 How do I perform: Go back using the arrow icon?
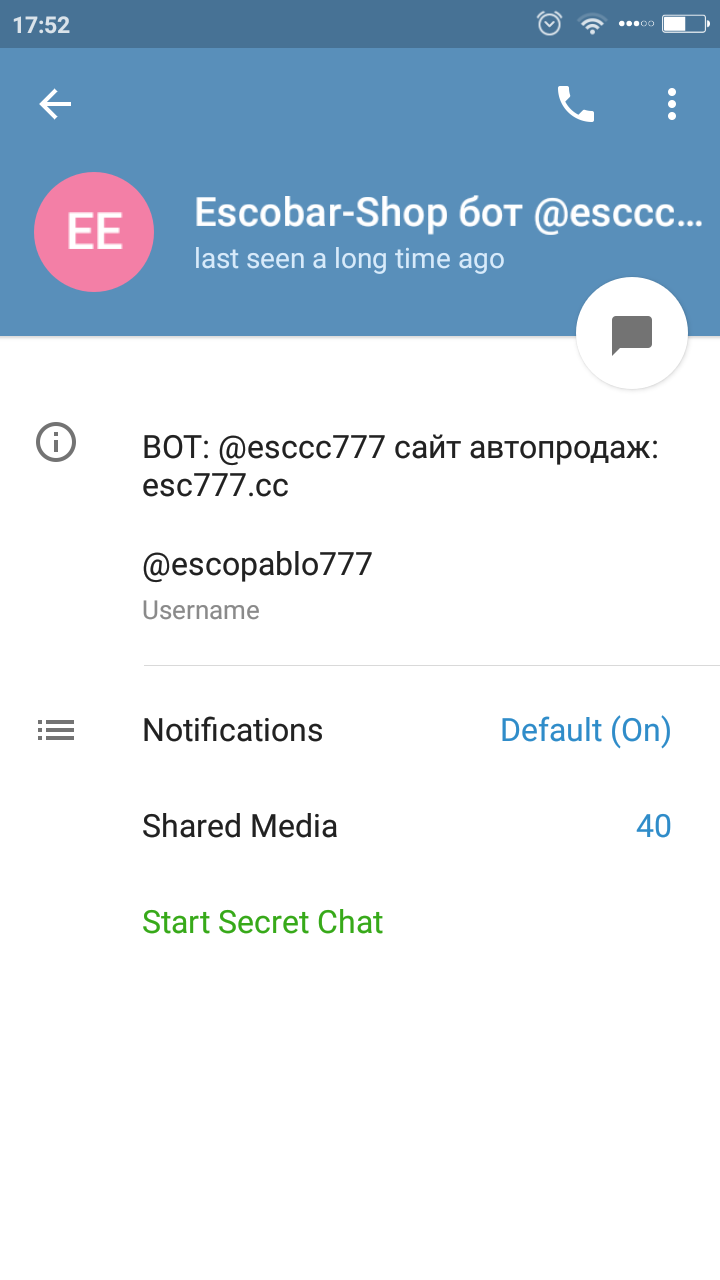55,104
